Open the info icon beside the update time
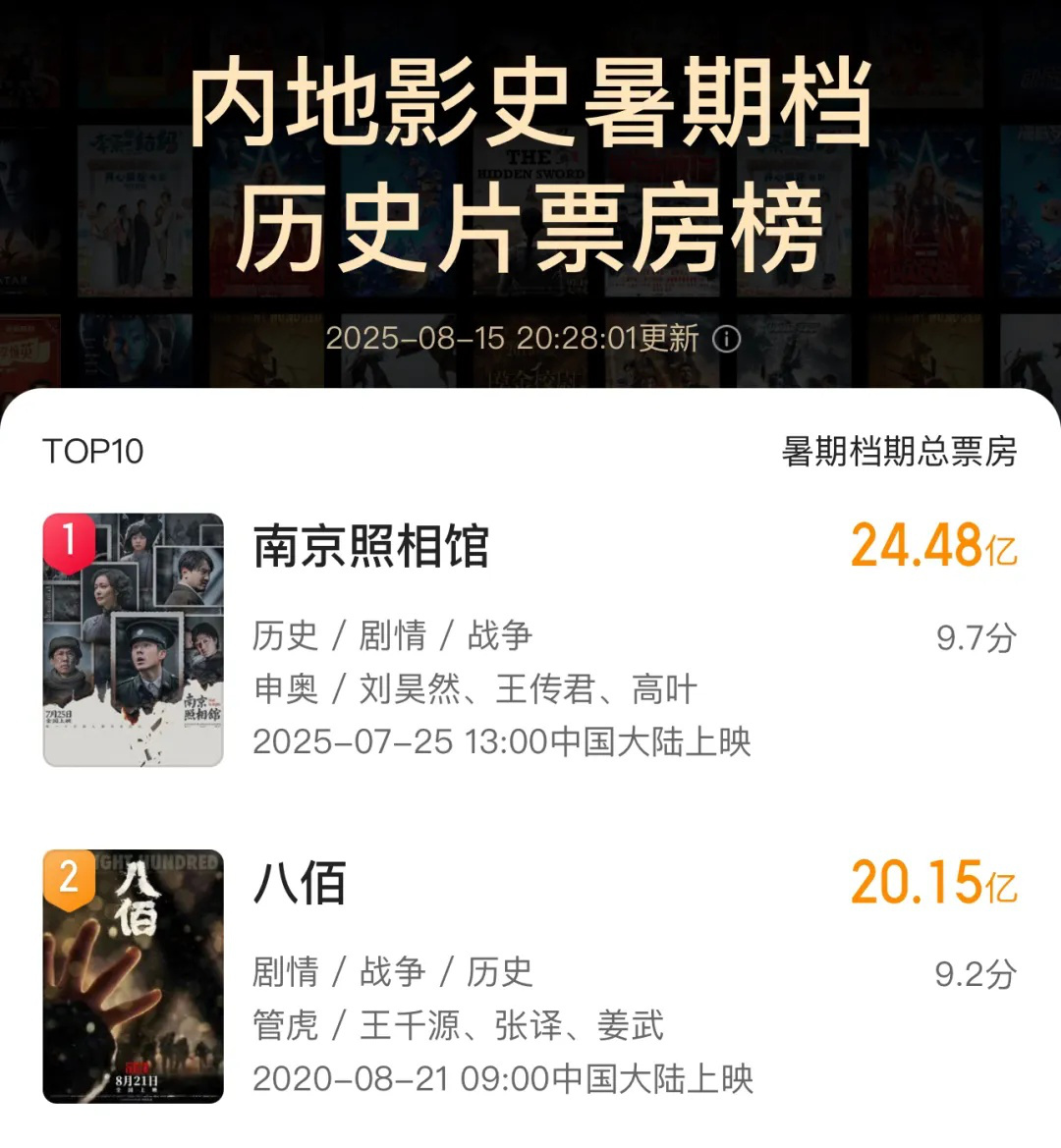This screenshot has height=1148, width=1061. (726, 340)
